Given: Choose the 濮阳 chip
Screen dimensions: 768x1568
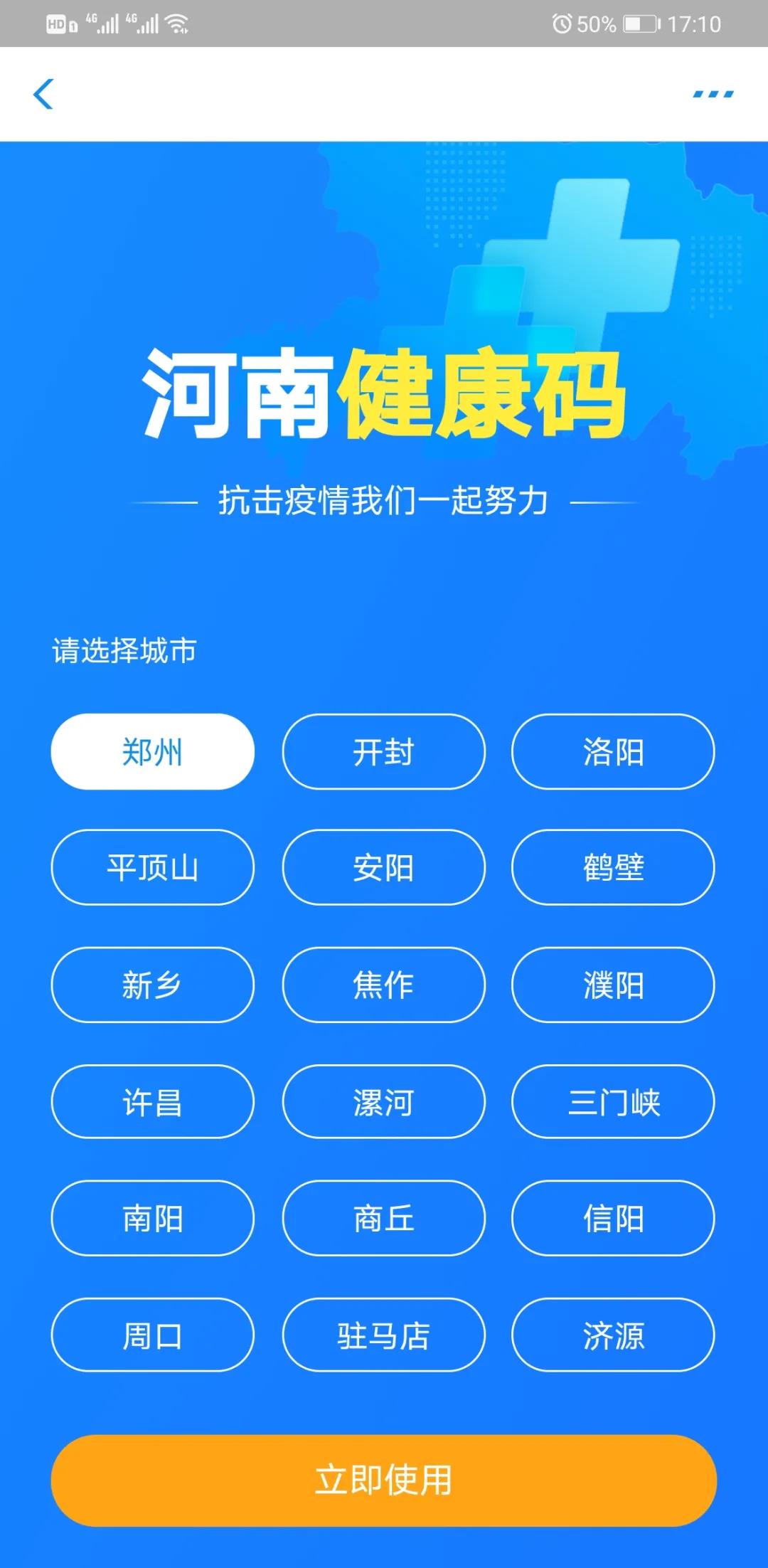Looking at the screenshot, I should tap(613, 985).
